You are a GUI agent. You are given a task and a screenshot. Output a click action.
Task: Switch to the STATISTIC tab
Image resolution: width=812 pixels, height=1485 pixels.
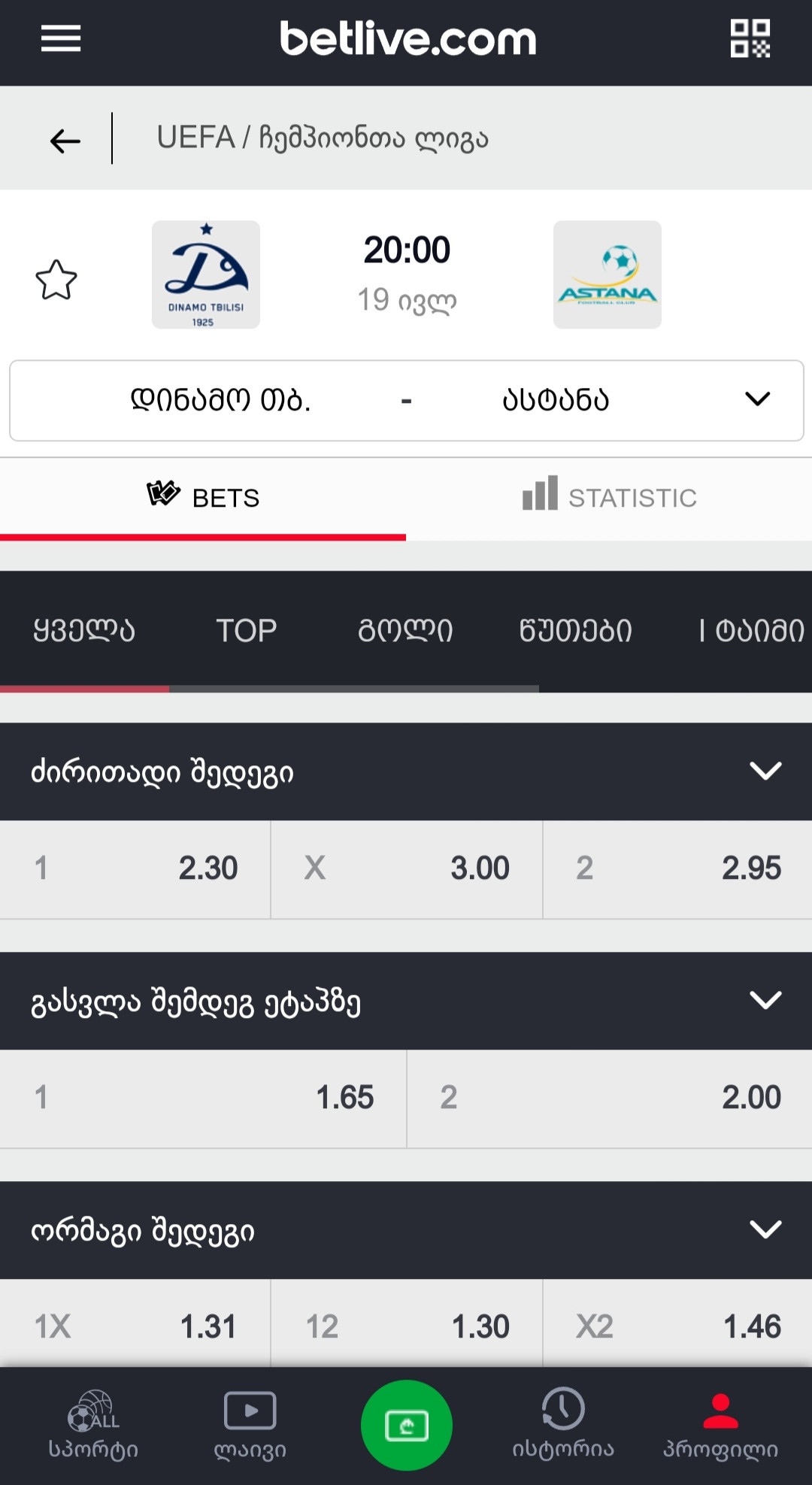click(609, 497)
